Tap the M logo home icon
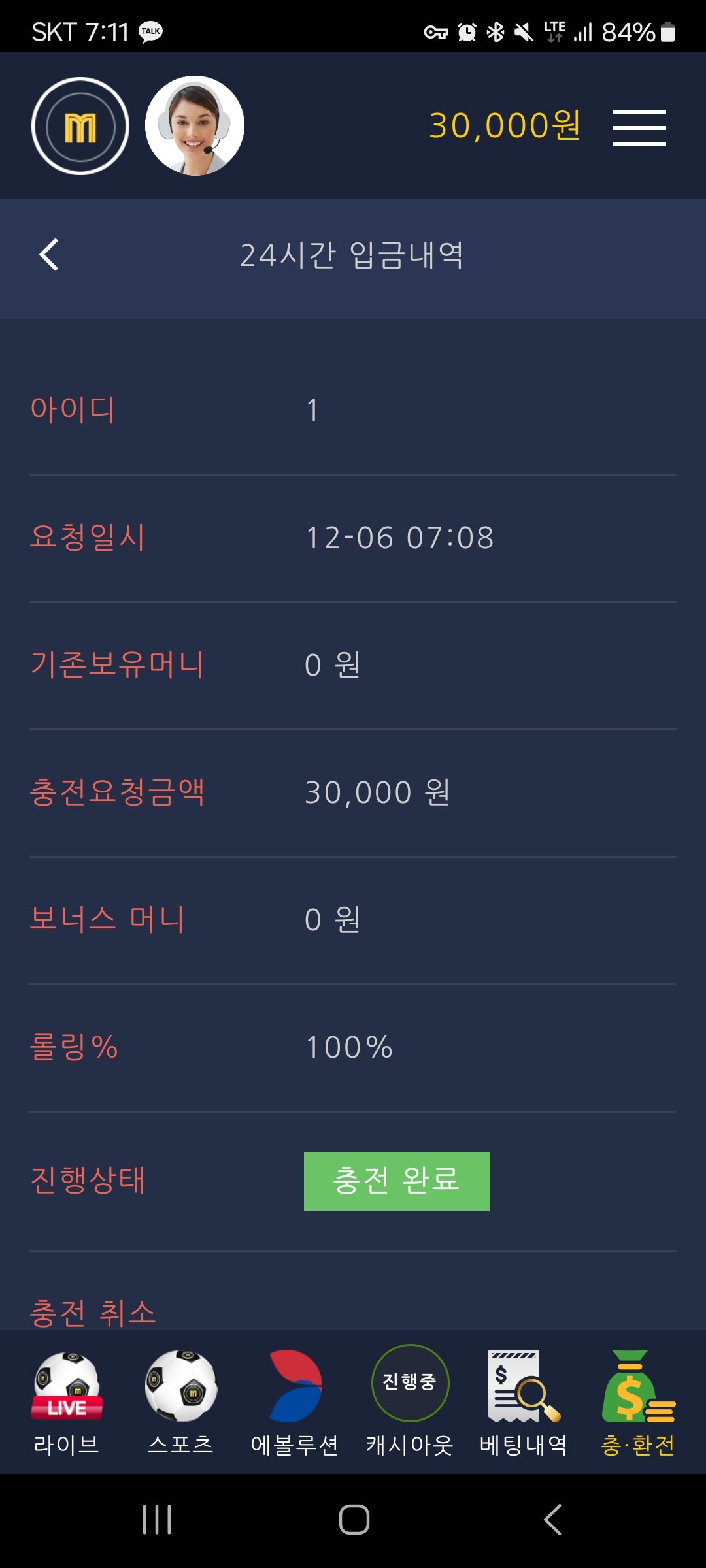 coord(80,126)
